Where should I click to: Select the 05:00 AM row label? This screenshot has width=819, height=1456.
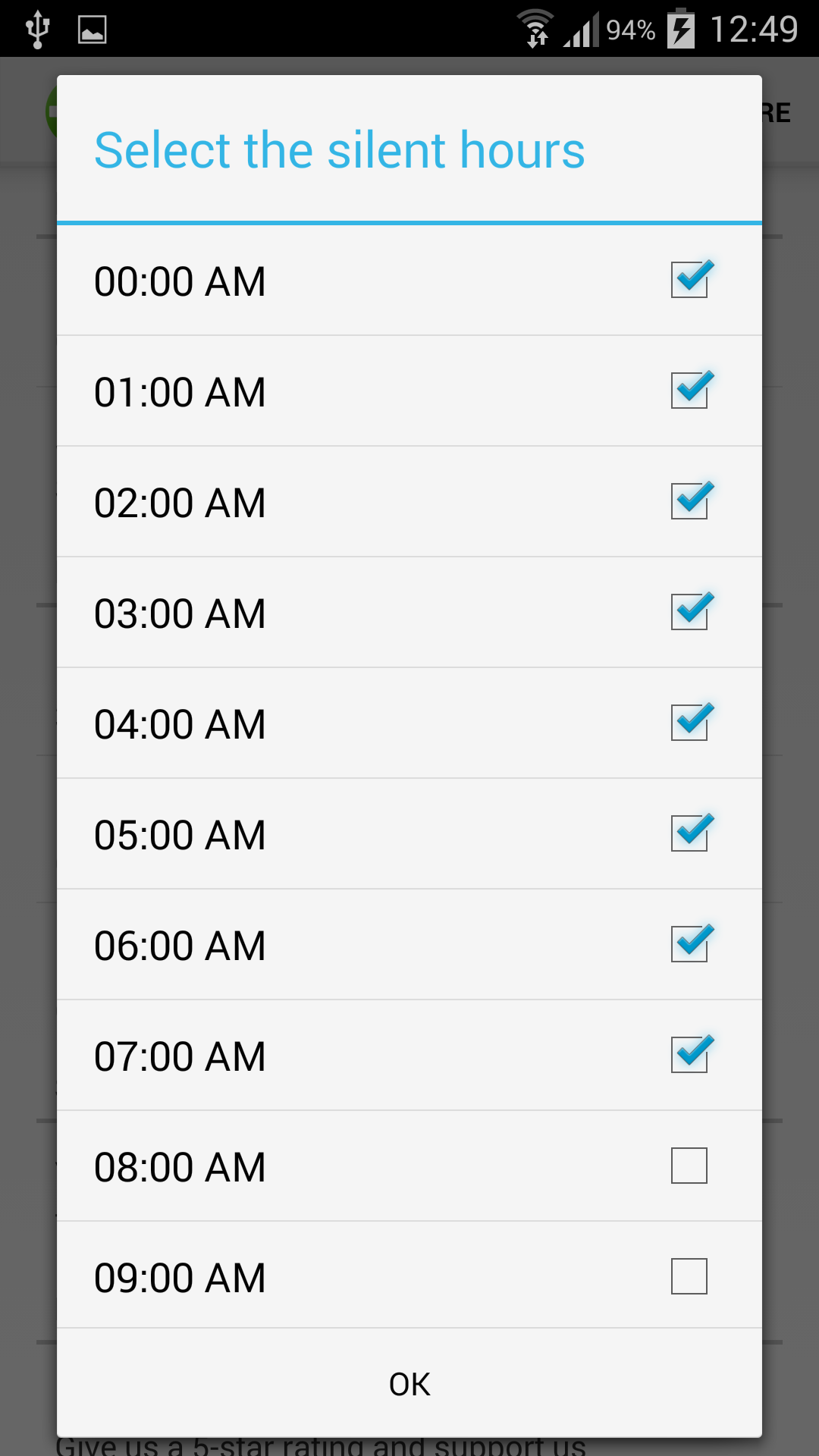point(181,833)
